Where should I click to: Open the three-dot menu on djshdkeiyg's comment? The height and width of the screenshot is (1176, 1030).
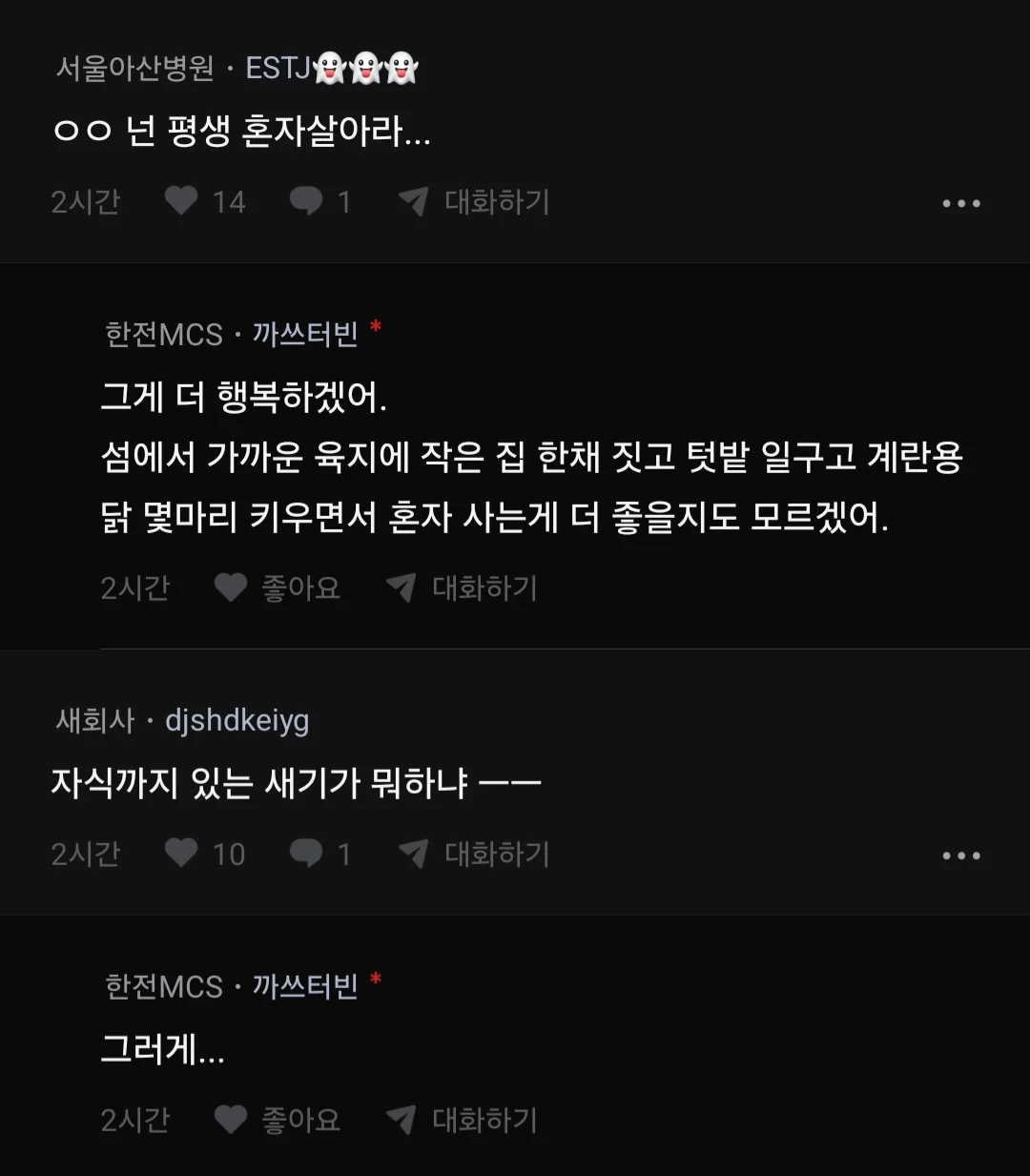click(x=961, y=856)
